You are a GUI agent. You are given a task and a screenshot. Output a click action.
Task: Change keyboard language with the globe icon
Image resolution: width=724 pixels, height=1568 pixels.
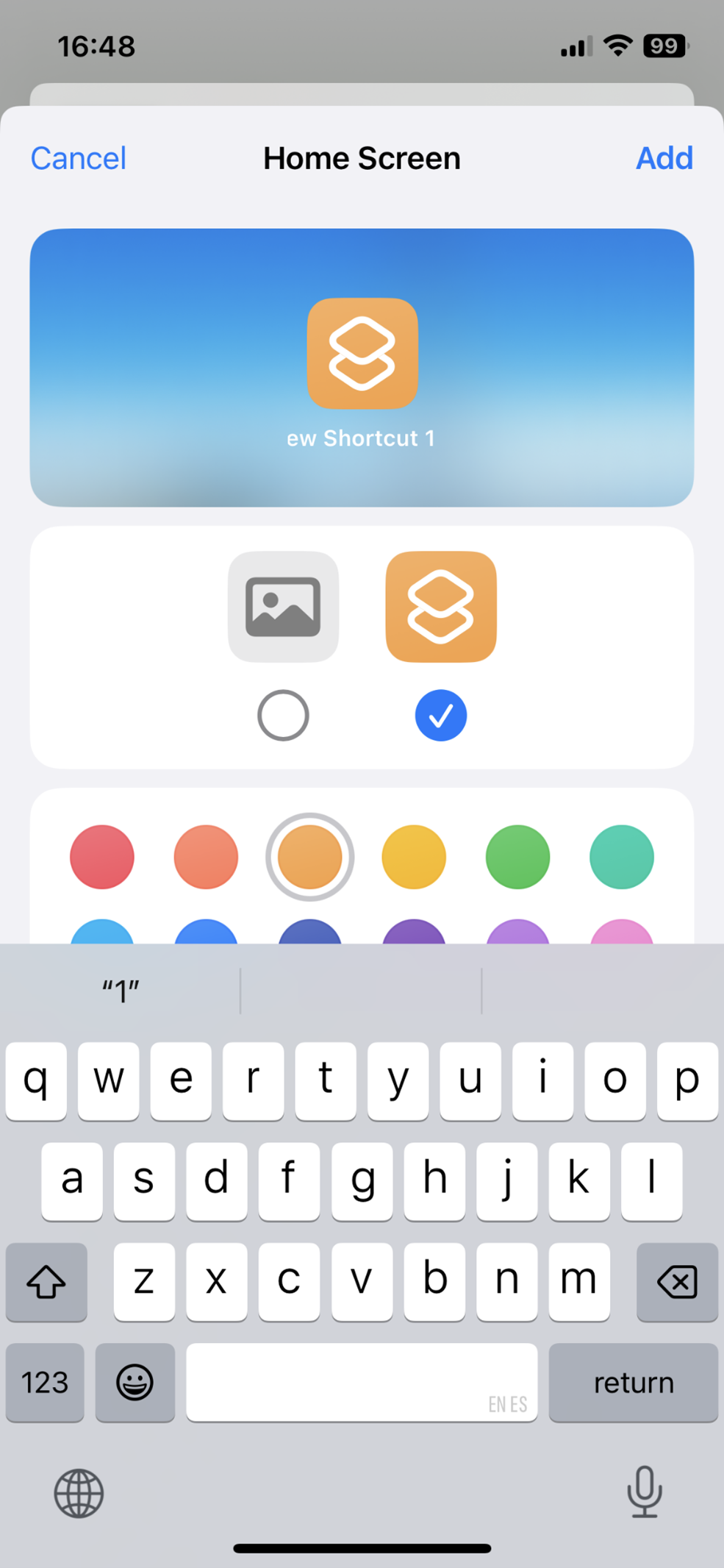coord(79,1493)
